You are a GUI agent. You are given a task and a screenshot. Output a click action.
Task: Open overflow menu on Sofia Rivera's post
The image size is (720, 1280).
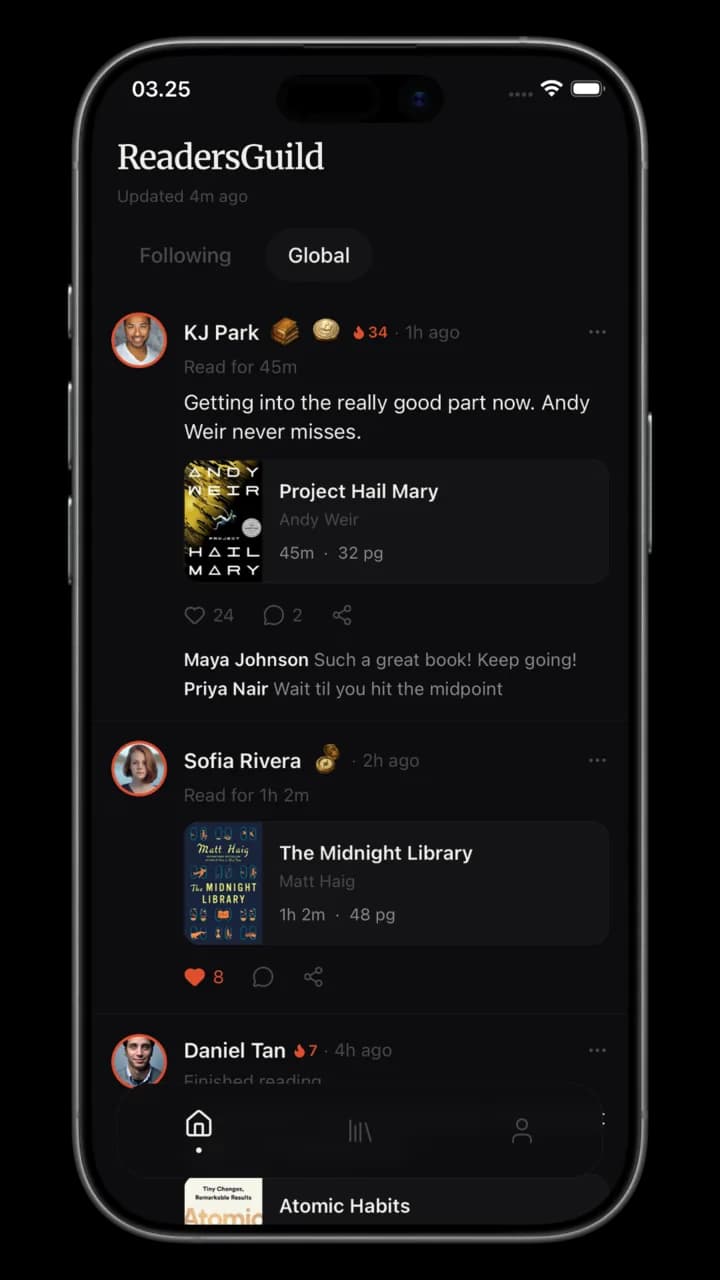tap(597, 761)
